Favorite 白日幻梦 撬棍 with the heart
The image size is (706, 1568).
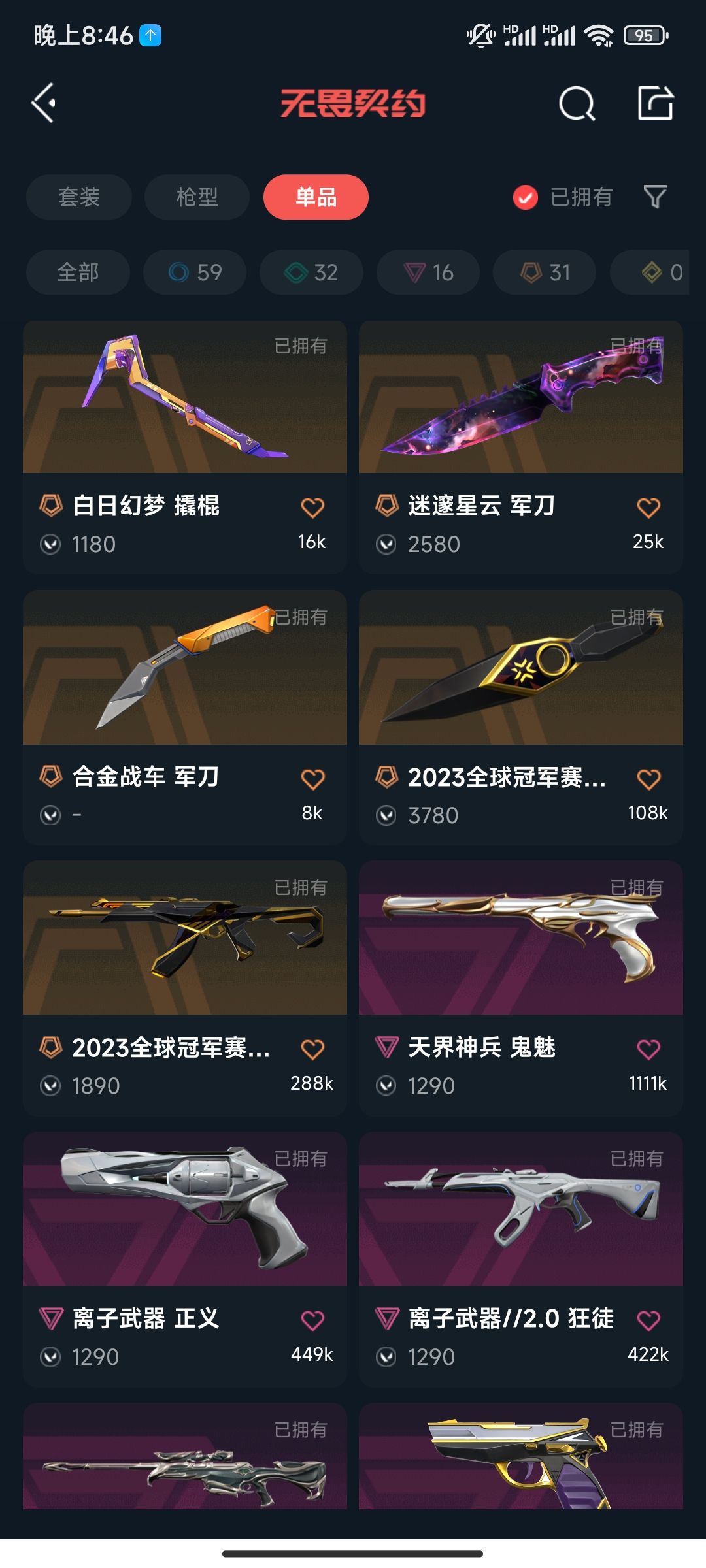313,506
